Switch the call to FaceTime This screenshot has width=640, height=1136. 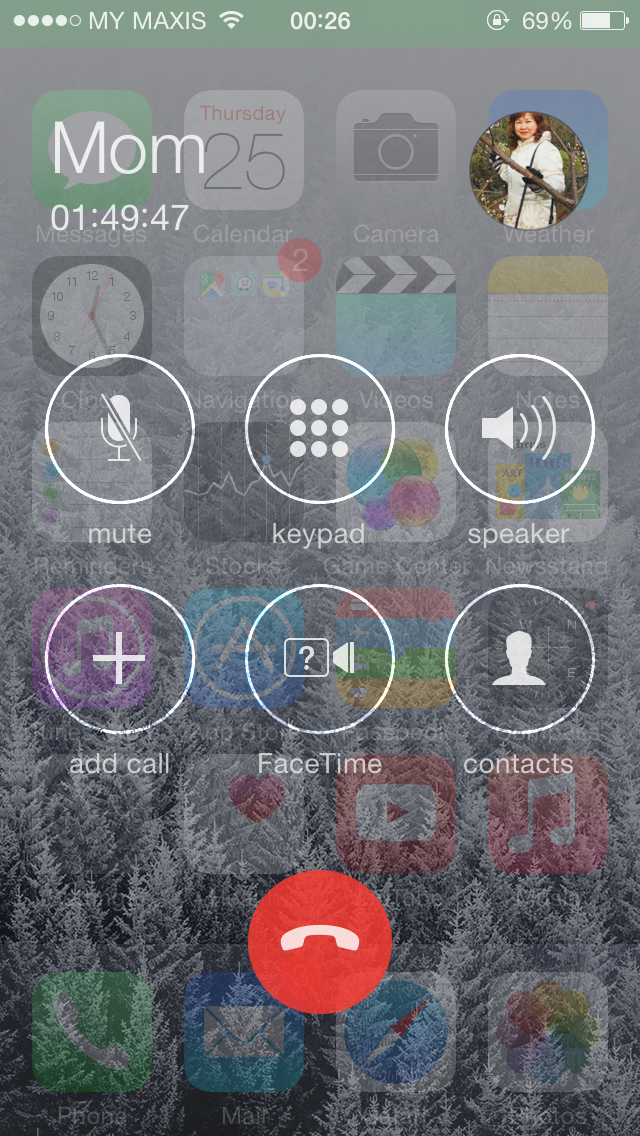[320, 659]
